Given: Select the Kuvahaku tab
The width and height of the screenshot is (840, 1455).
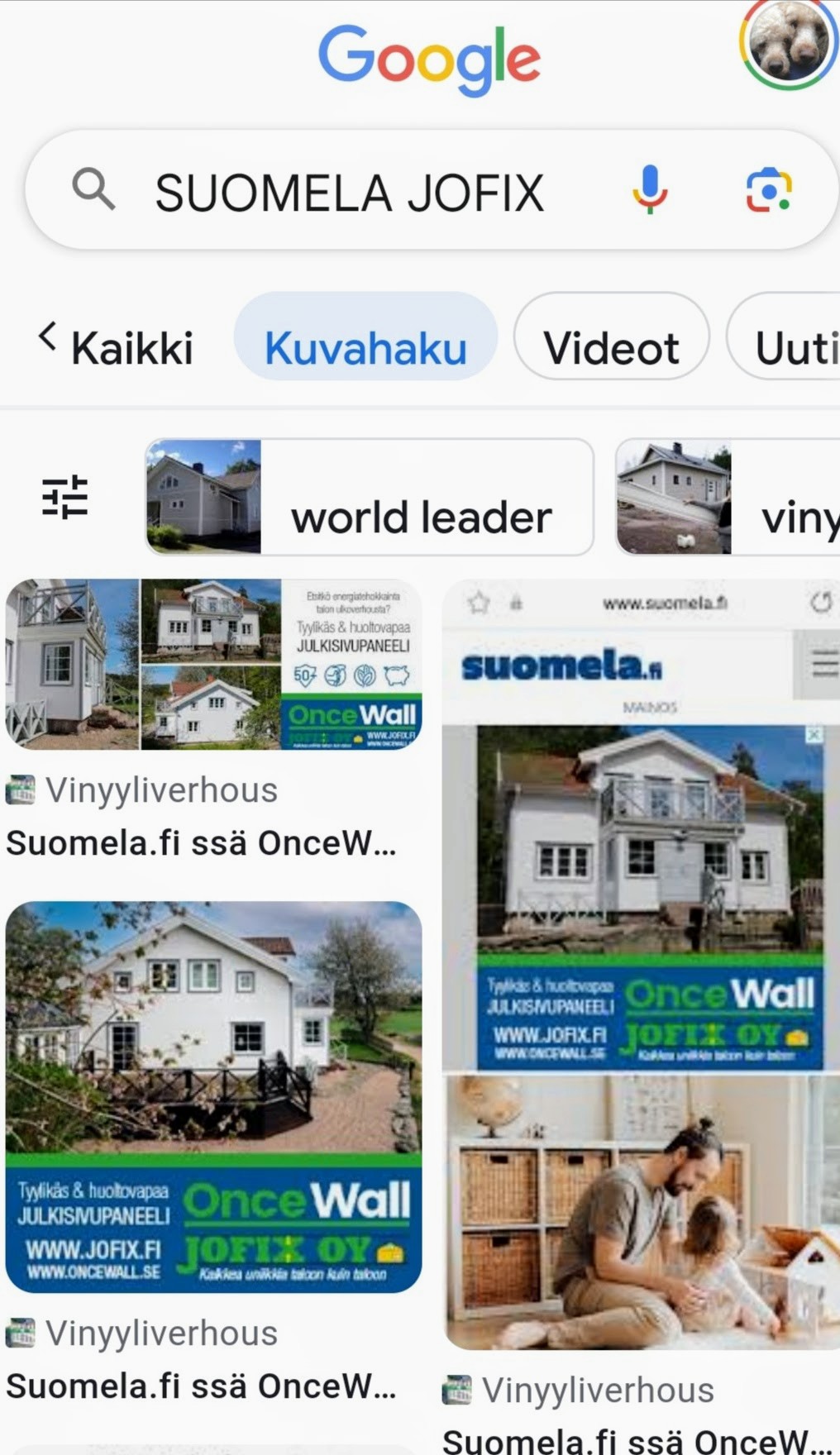Looking at the screenshot, I should [365, 347].
